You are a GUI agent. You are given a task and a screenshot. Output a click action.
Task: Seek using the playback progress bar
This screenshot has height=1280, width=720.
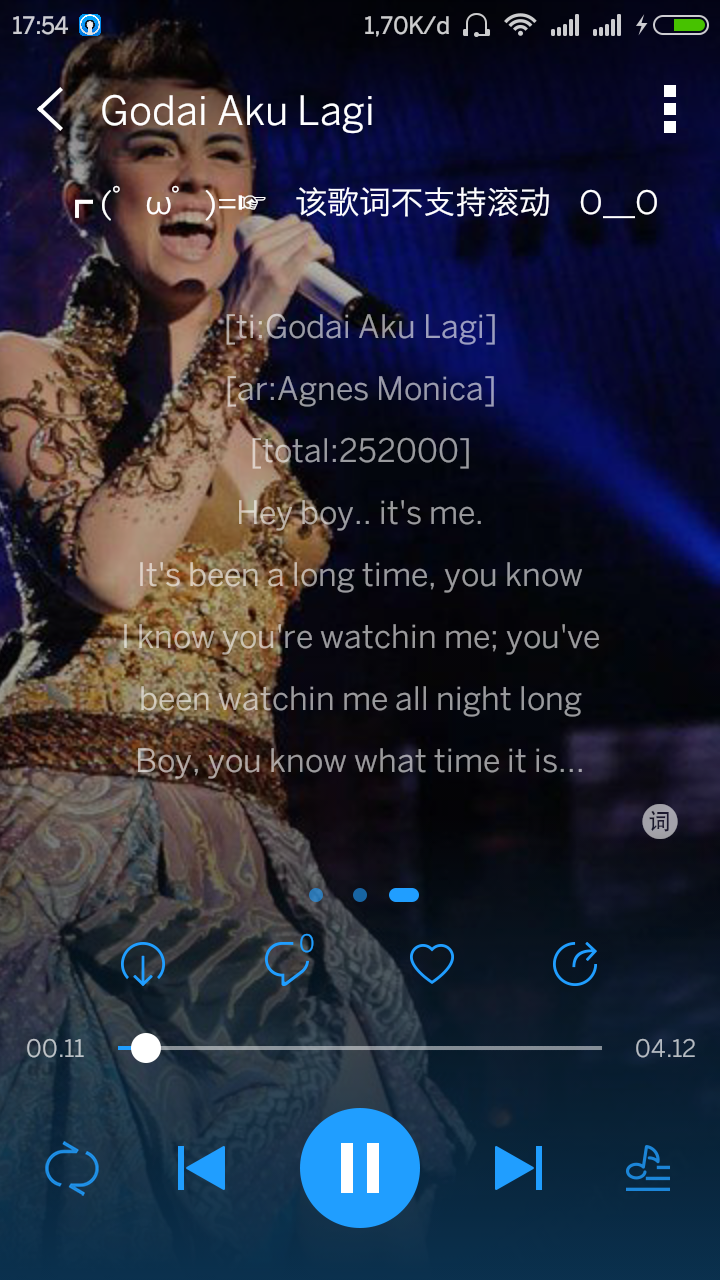(x=360, y=1048)
